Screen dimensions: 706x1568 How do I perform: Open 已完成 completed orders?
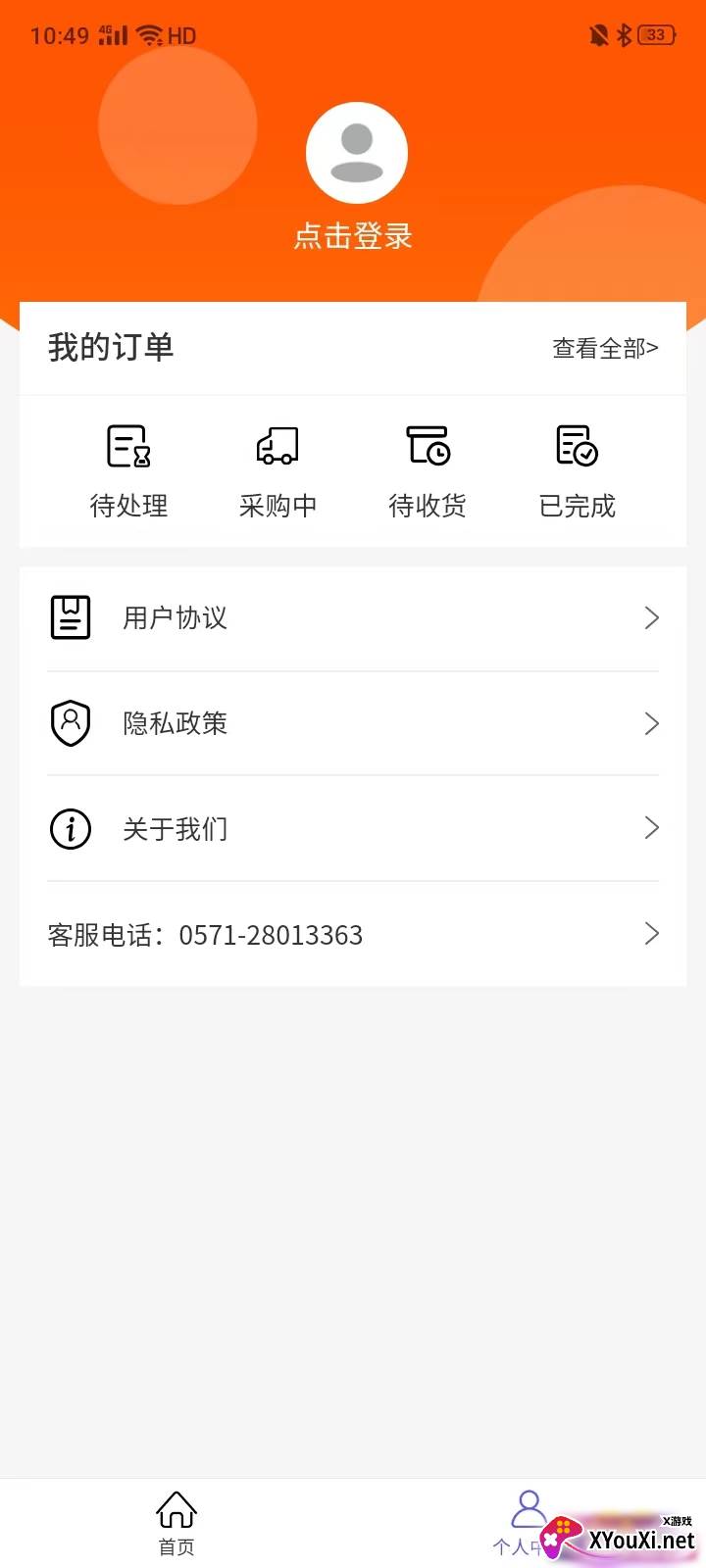[x=578, y=471]
